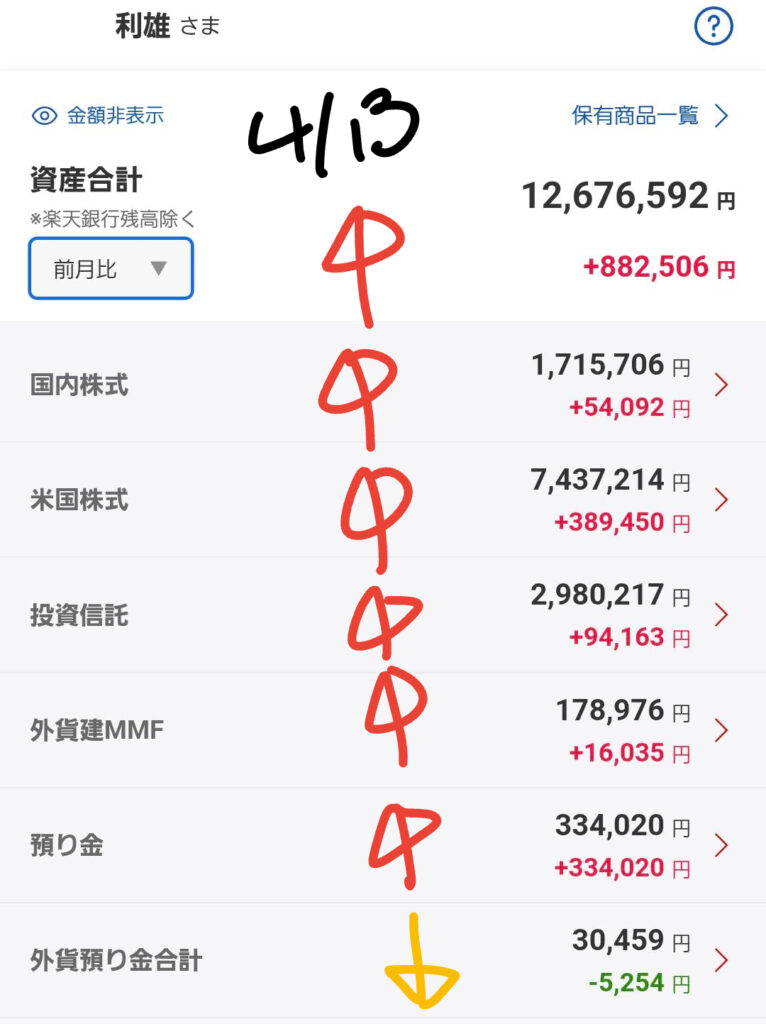Viewport: 766px width, 1024px height.
Task: Select the 外貨建MMF row
Action: 383,730
